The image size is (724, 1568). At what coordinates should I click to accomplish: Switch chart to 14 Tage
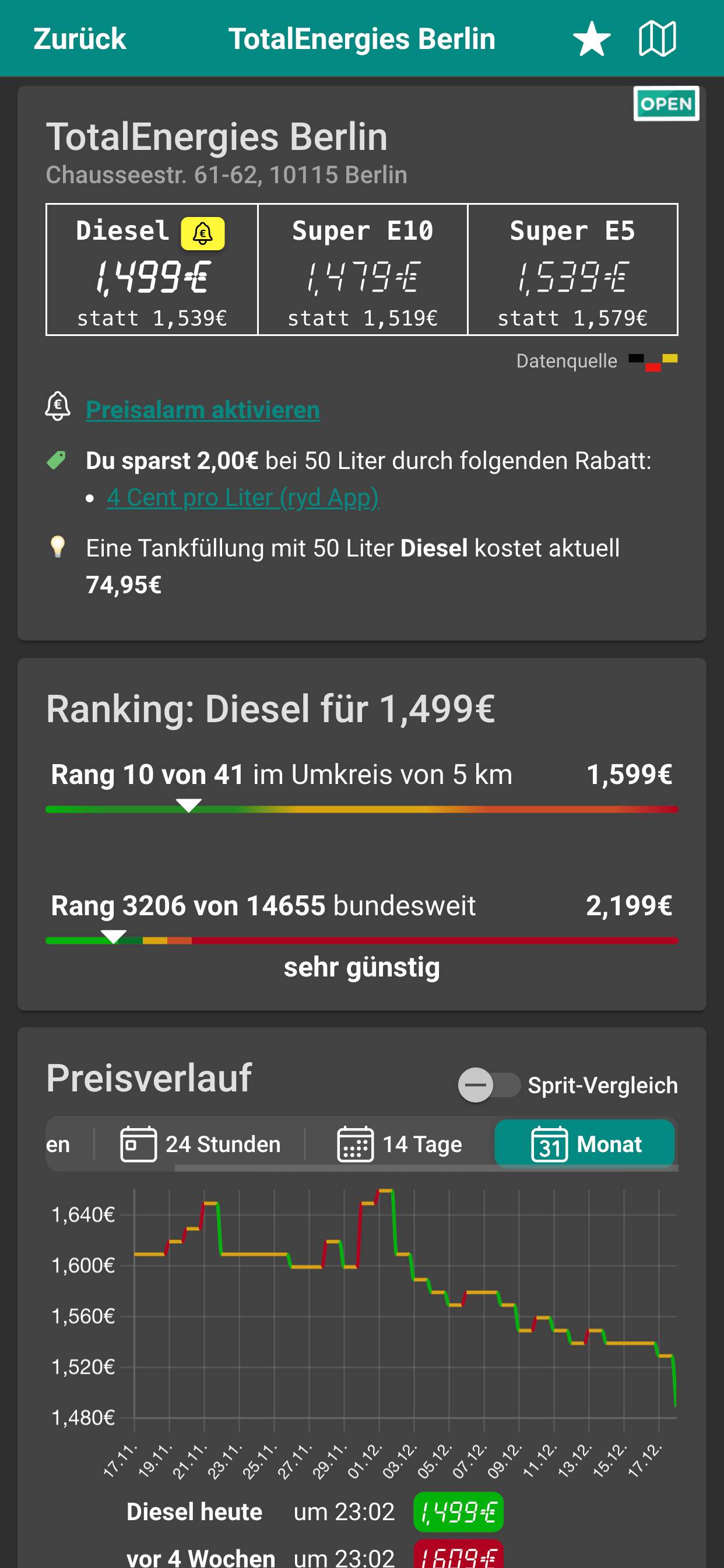coord(400,1144)
